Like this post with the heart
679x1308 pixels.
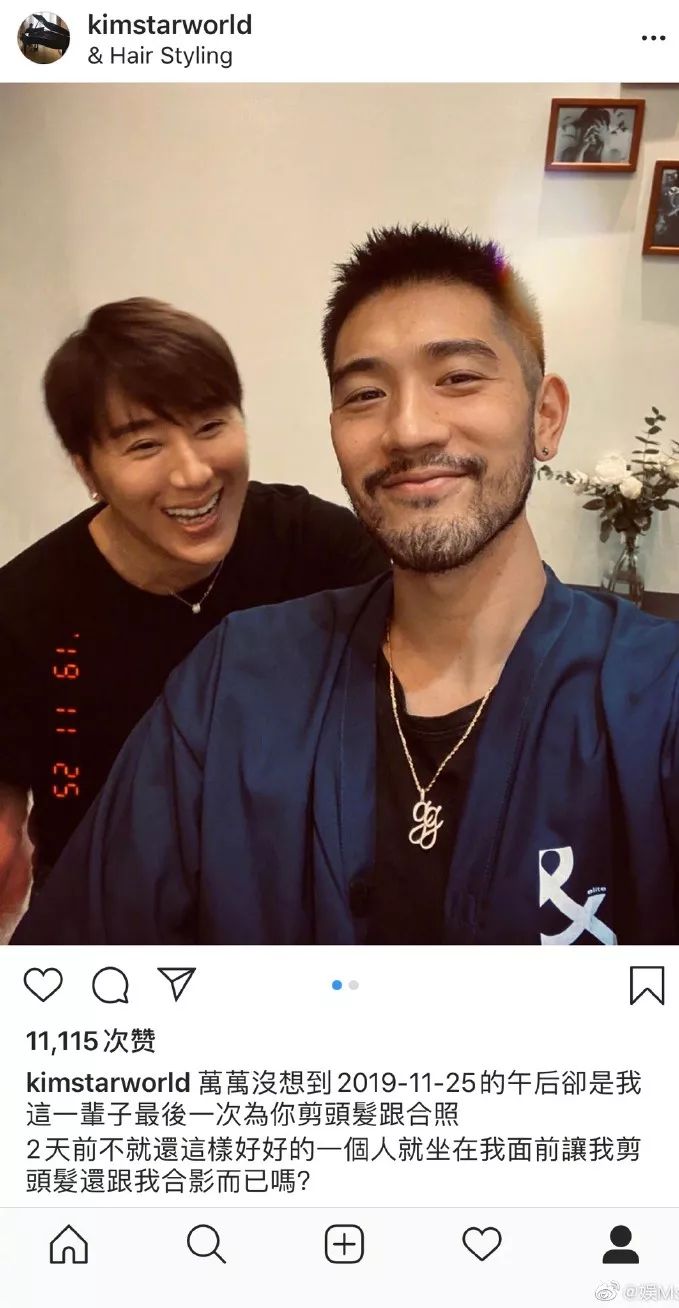pos(43,985)
